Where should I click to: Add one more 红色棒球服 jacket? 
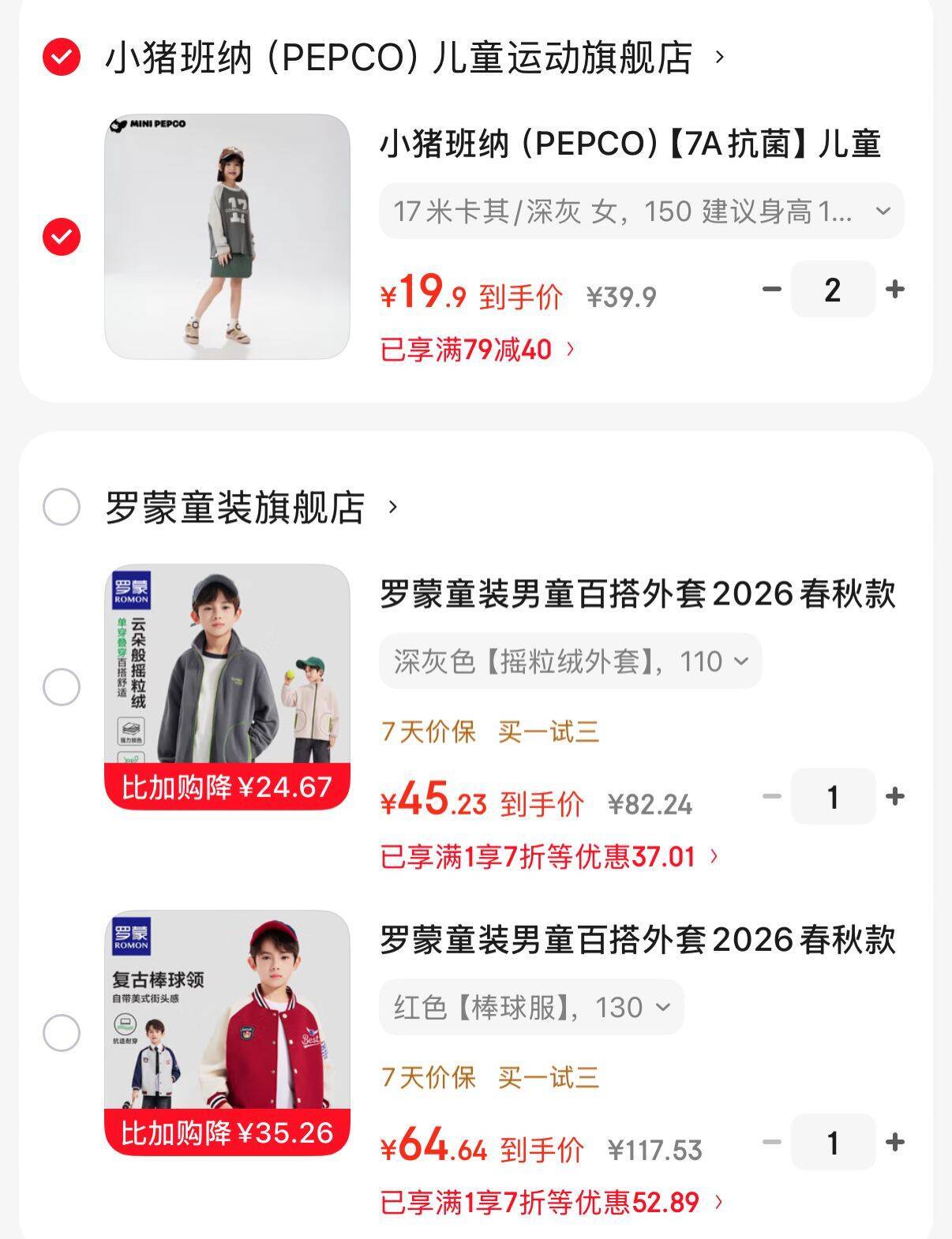(894, 1142)
